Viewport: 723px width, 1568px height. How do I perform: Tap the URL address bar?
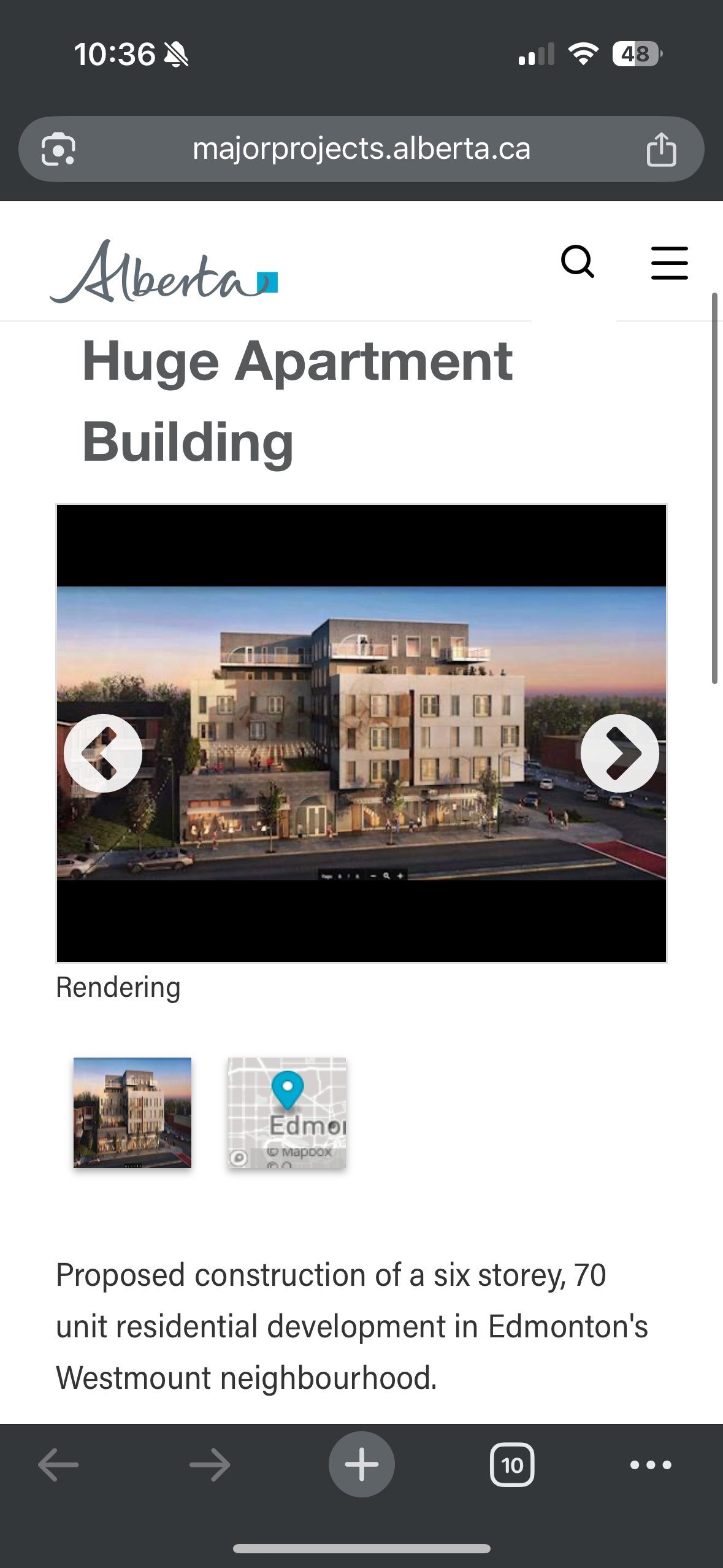(x=361, y=149)
